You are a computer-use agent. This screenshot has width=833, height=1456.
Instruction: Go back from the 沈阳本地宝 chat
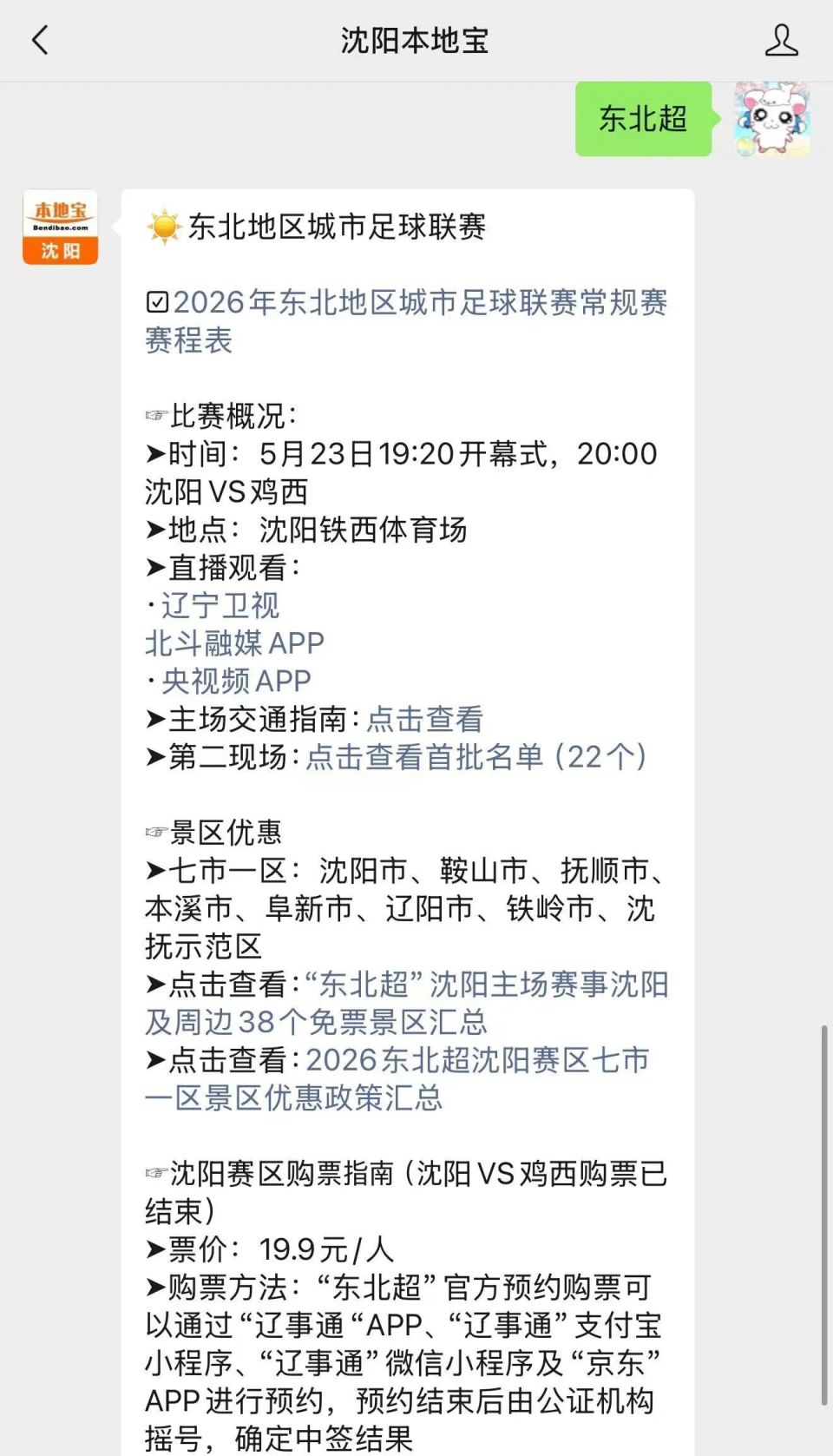tap(40, 40)
